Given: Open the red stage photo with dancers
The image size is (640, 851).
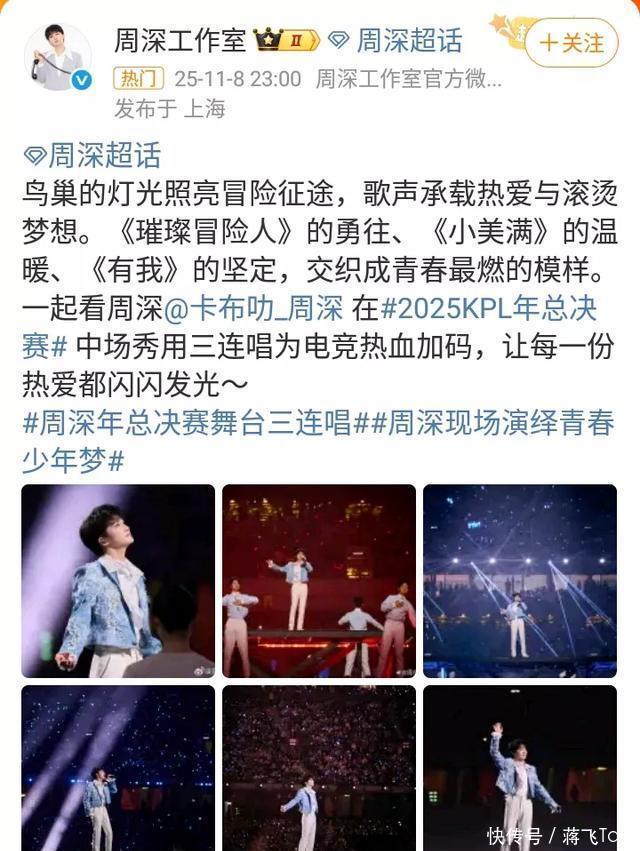Looking at the screenshot, I should [x=319, y=581].
